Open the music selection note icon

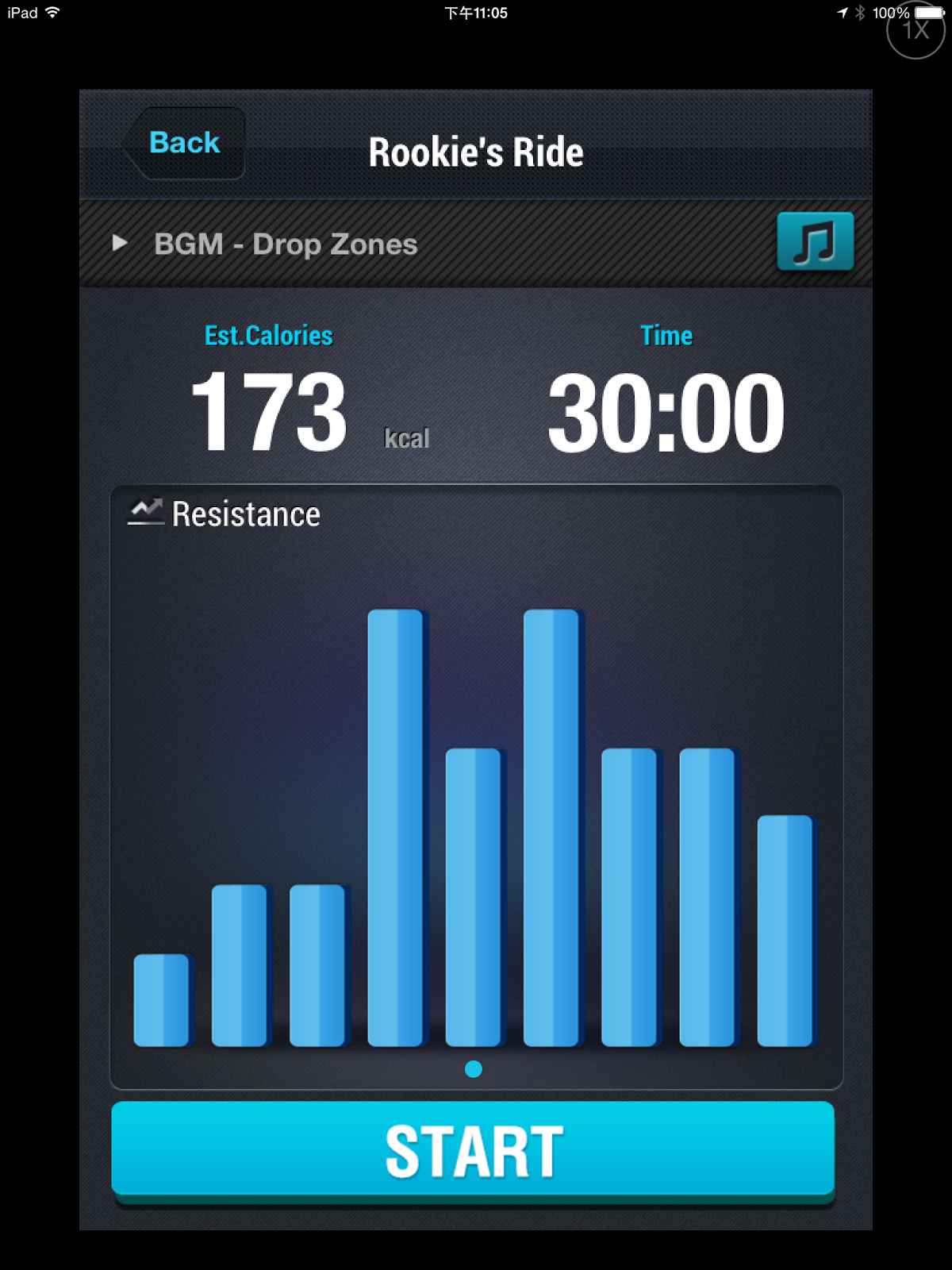(x=815, y=241)
